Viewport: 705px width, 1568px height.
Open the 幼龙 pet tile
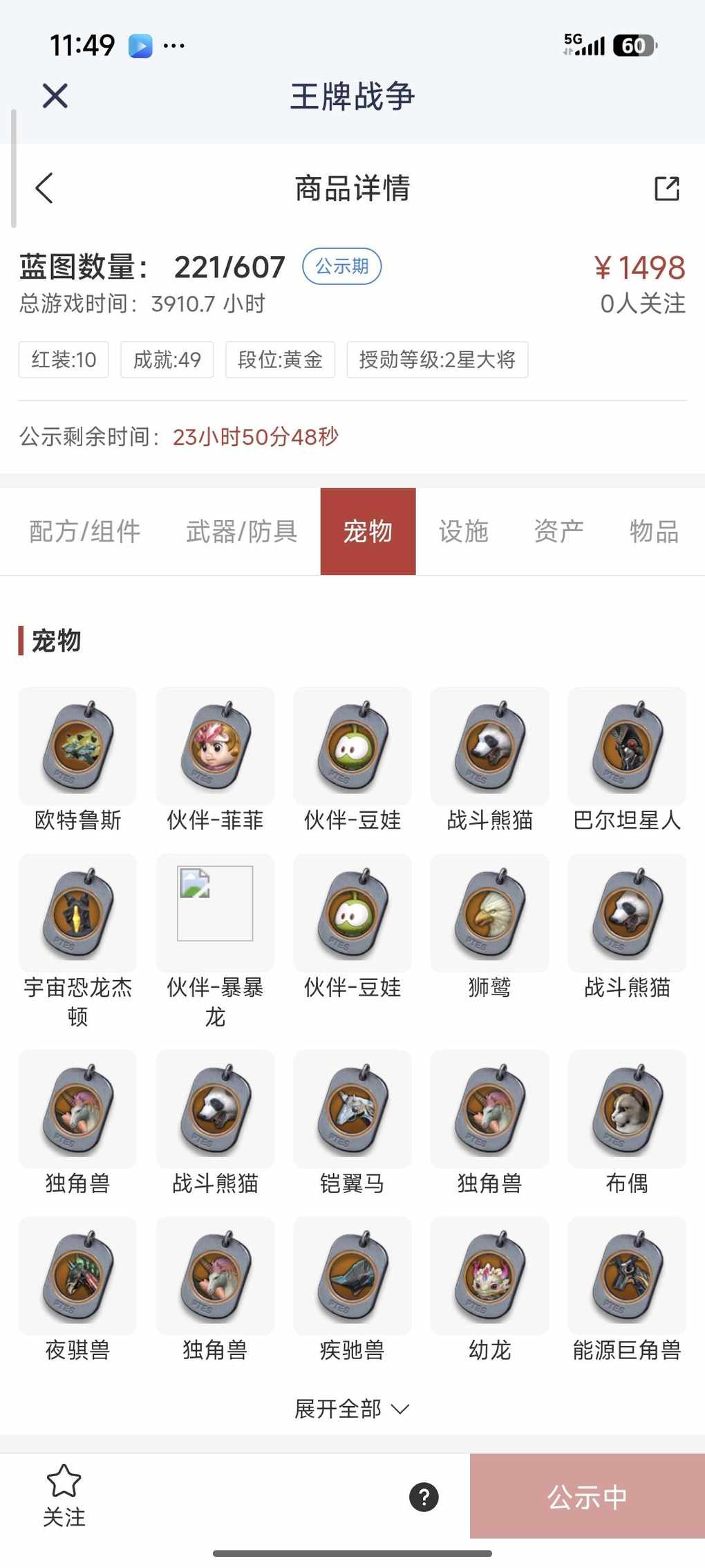pos(489,1276)
